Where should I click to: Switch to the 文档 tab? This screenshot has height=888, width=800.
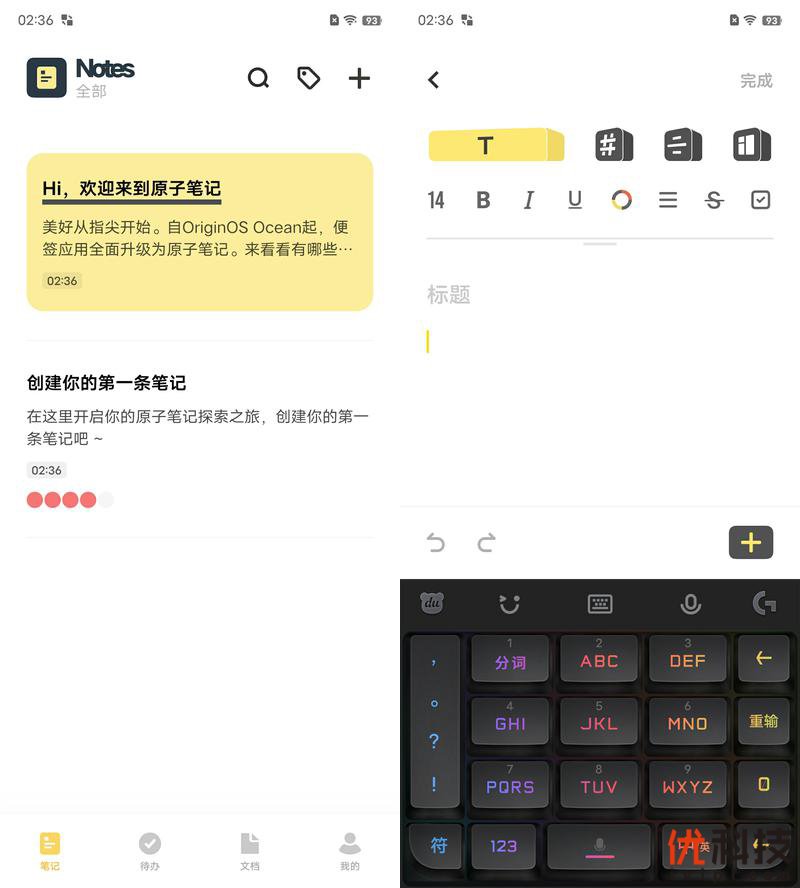(x=250, y=850)
